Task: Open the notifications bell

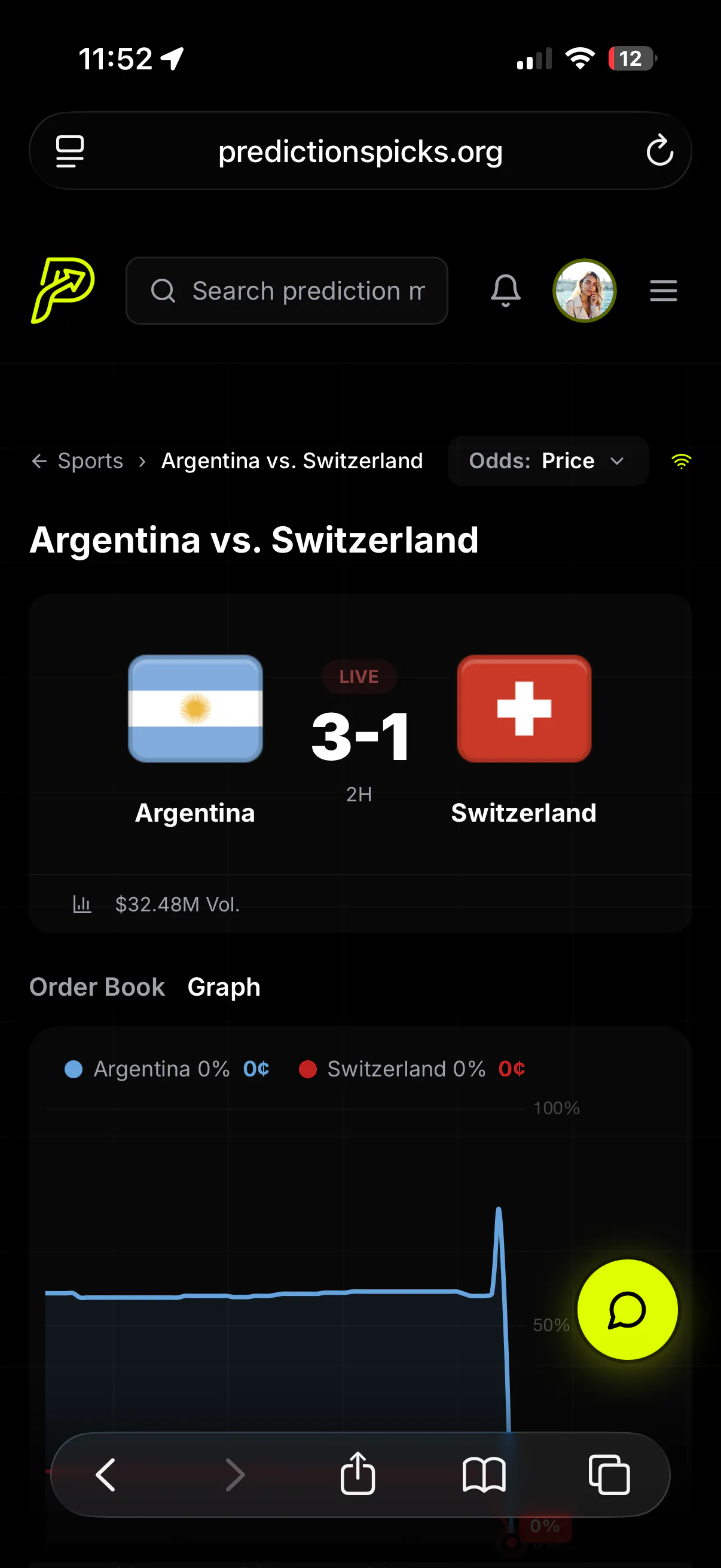Action: point(506,291)
